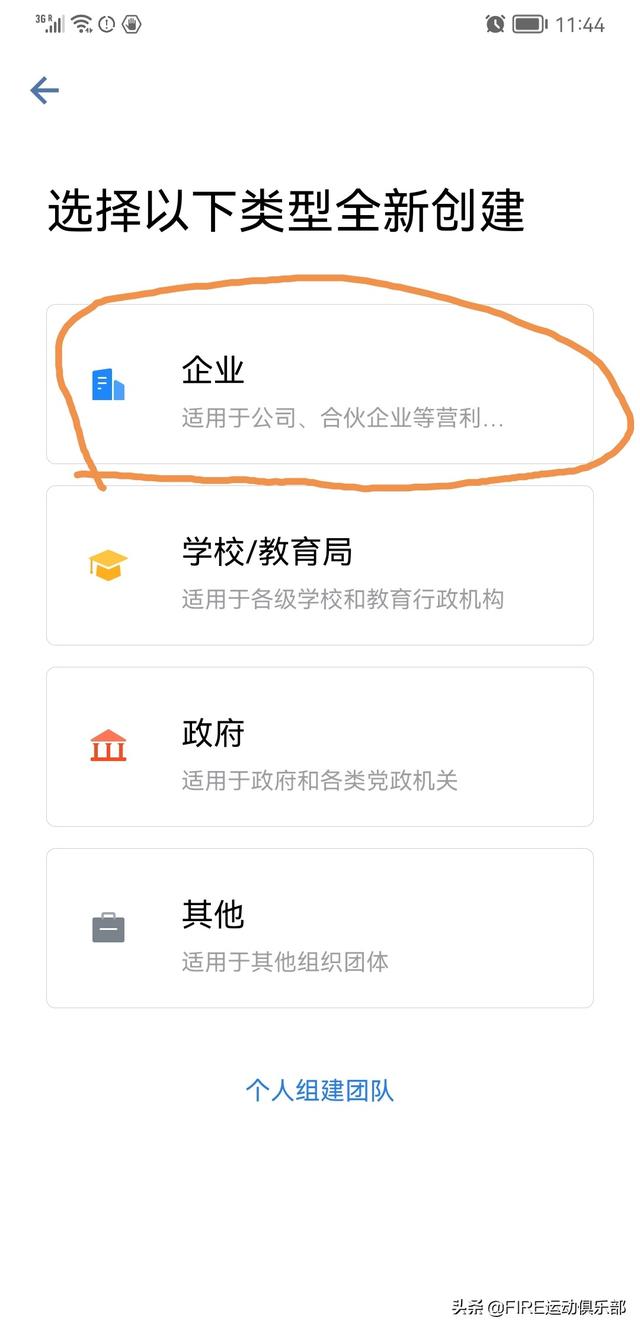This screenshot has height=1330, width=640.
Task: Open the 政府 type option
Action: click(x=320, y=747)
